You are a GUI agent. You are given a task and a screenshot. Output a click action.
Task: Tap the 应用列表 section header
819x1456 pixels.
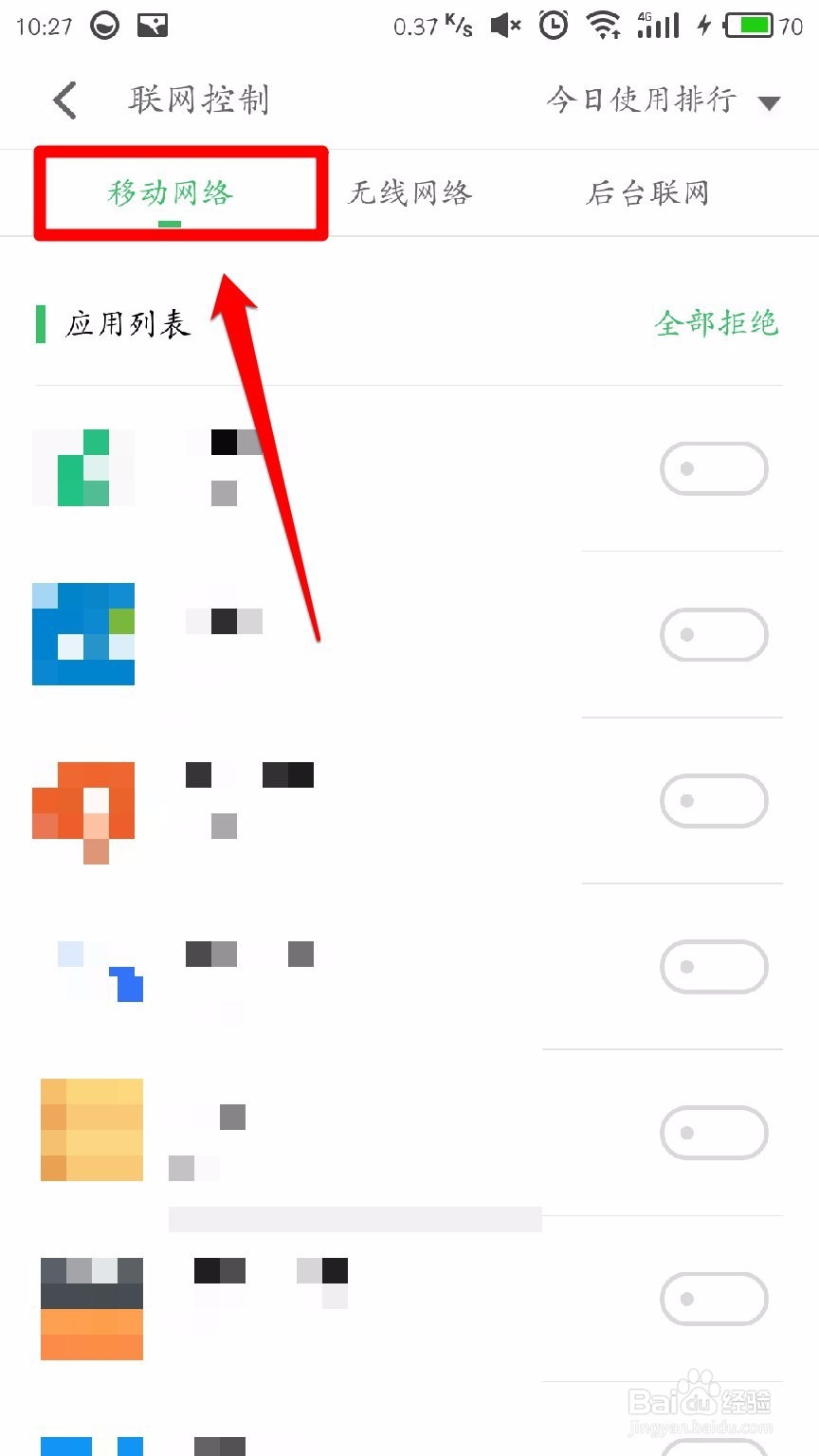click(x=127, y=324)
